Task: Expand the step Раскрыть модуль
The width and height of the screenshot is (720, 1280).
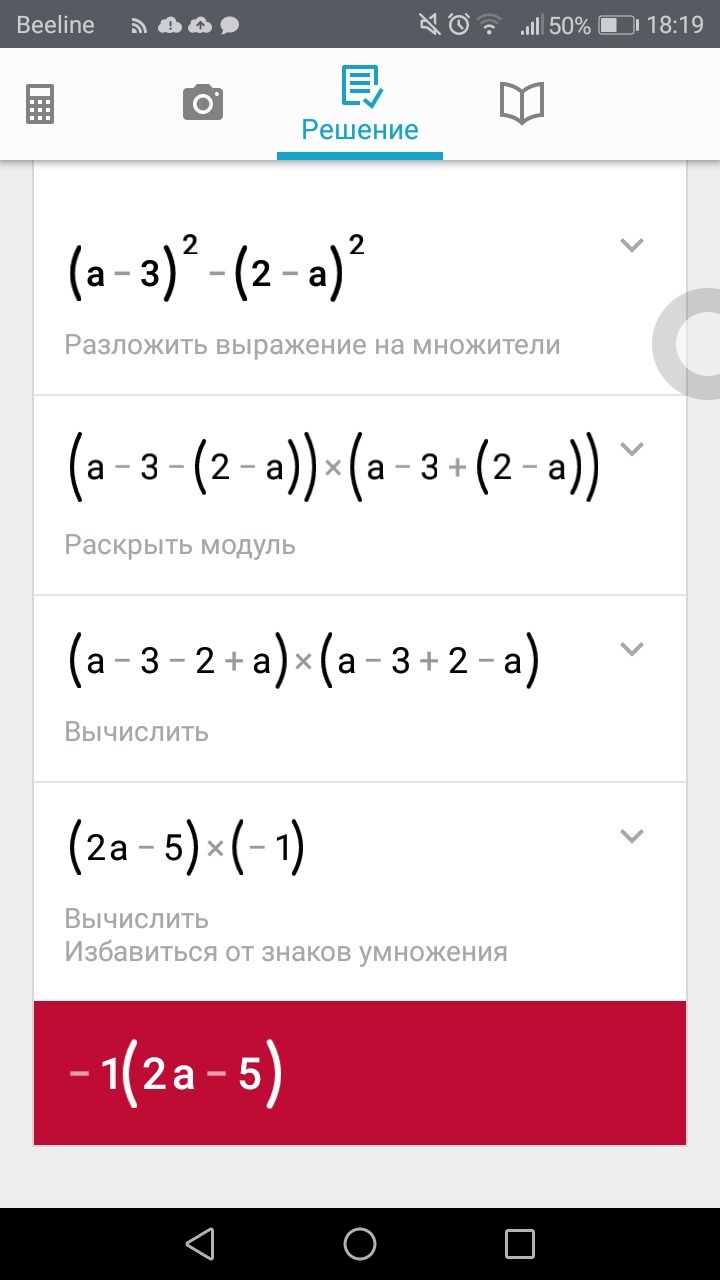Action: 631,448
